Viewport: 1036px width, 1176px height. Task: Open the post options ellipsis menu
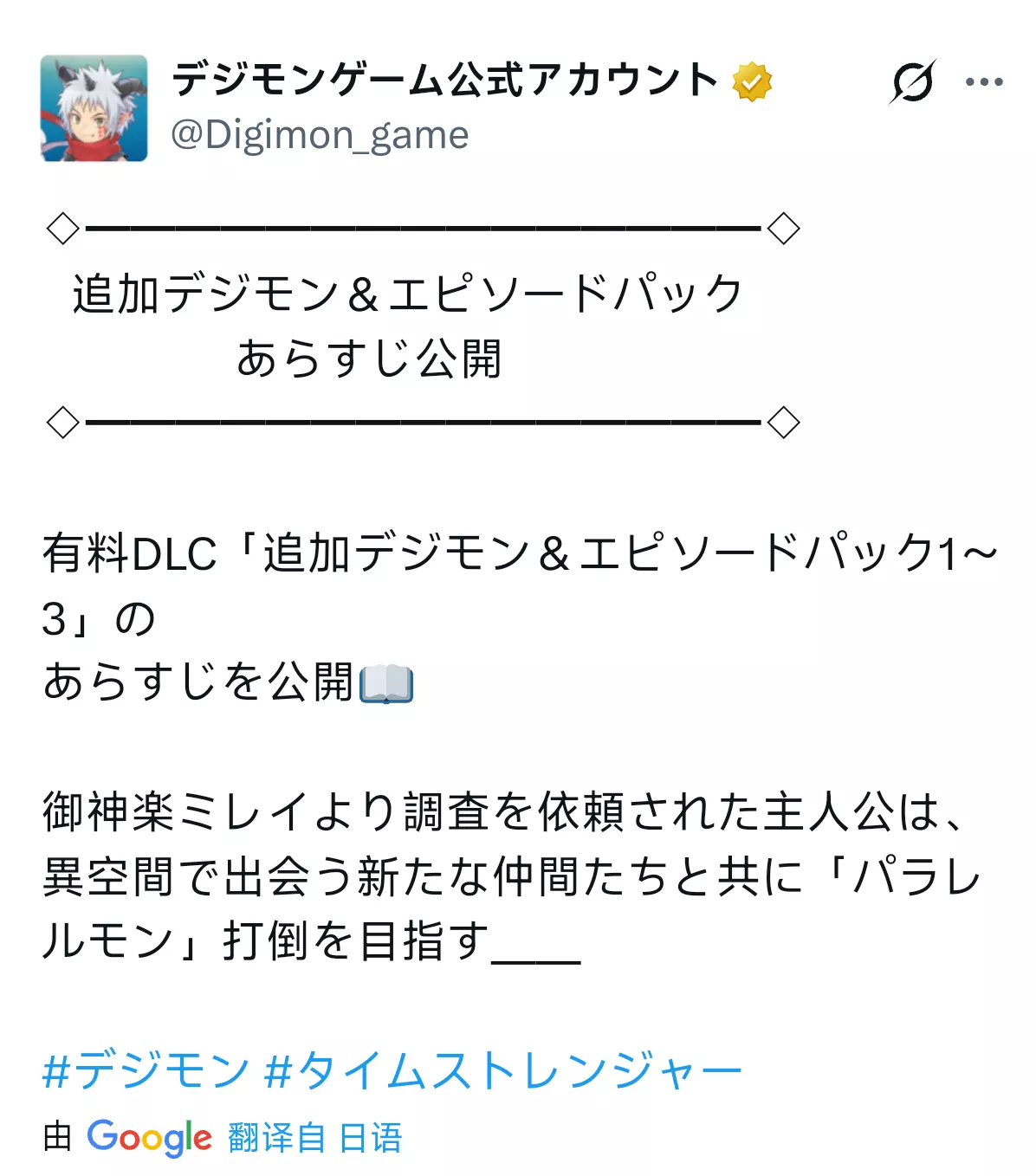981,82
